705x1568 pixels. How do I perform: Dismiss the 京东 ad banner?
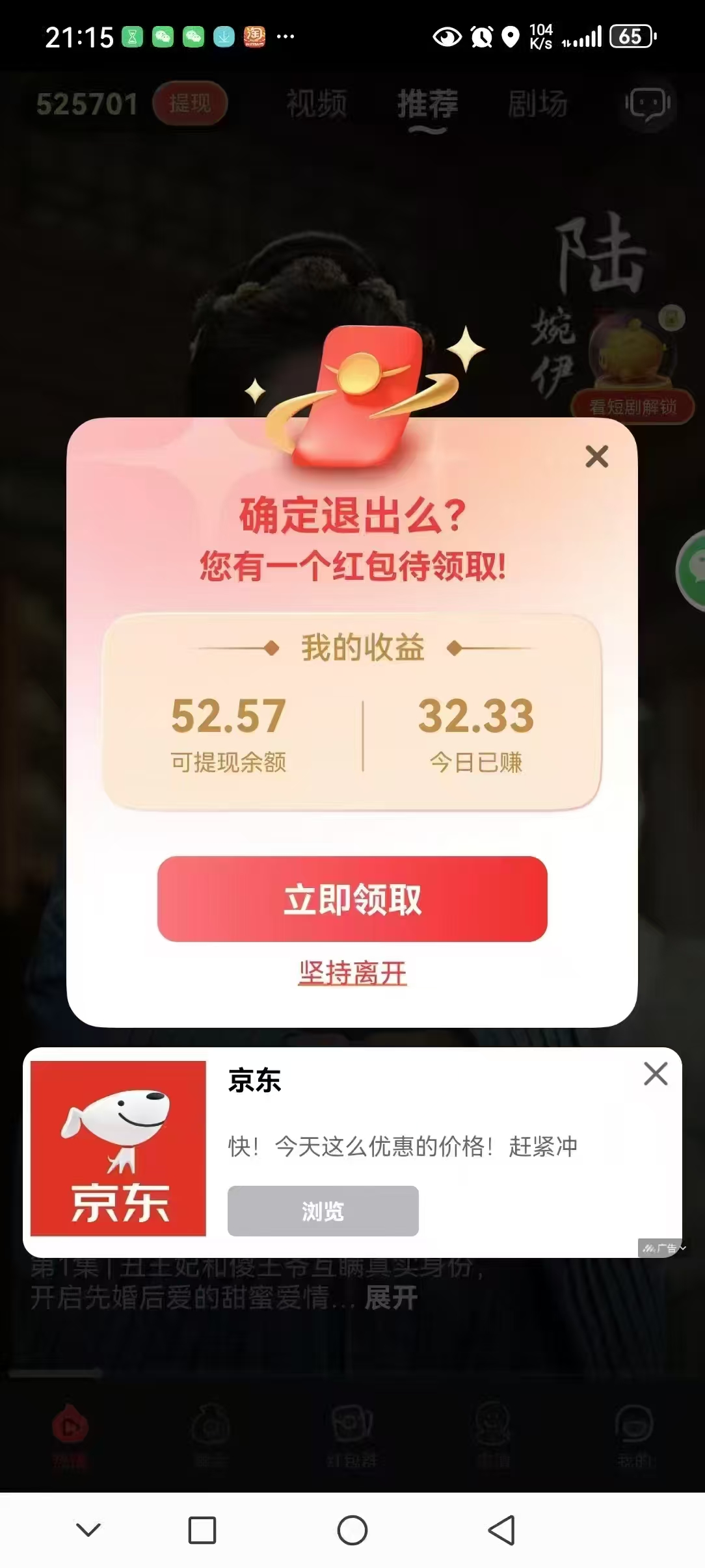(x=655, y=1074)
